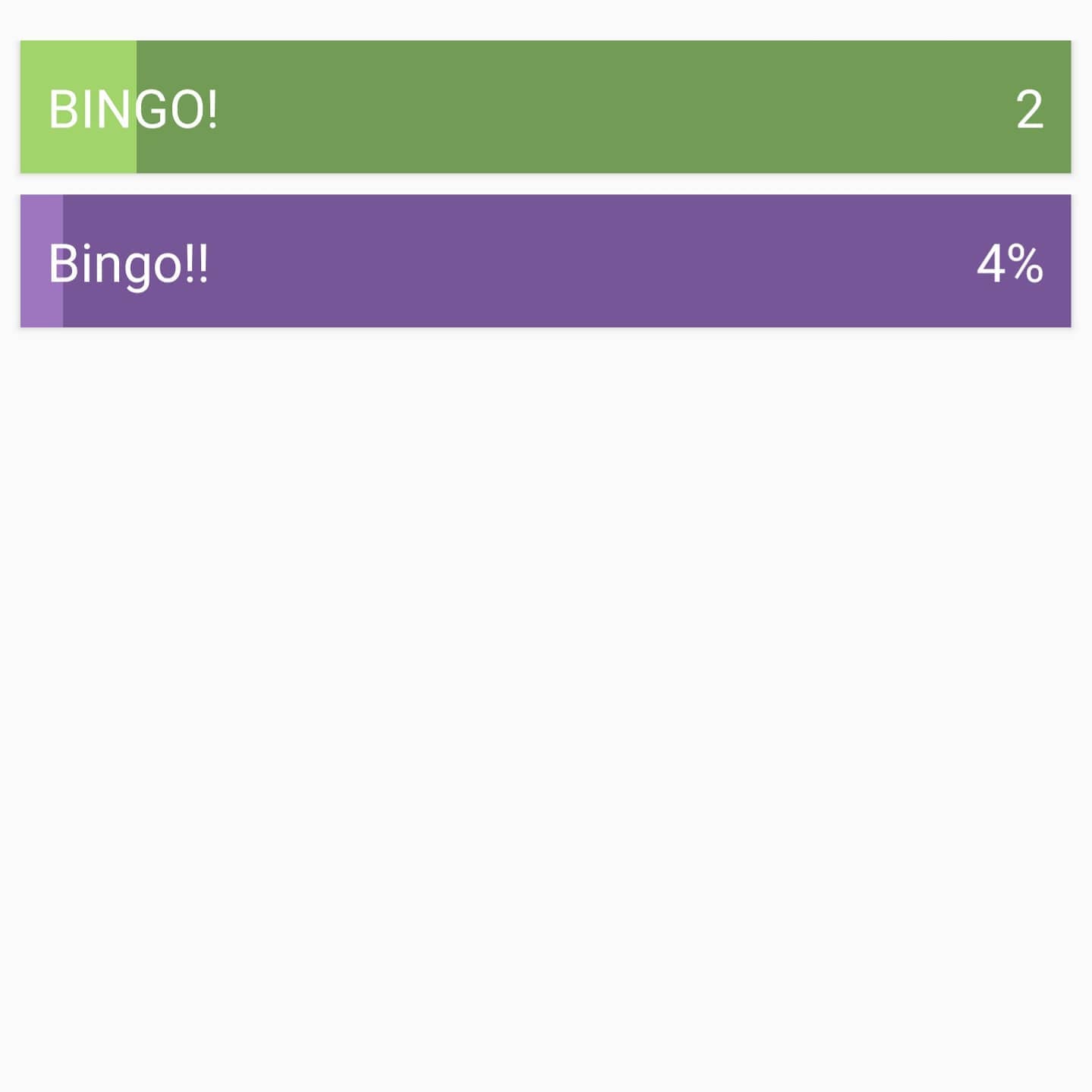
Task: Select the purple Bingo!! card
Action: point(545,261)
